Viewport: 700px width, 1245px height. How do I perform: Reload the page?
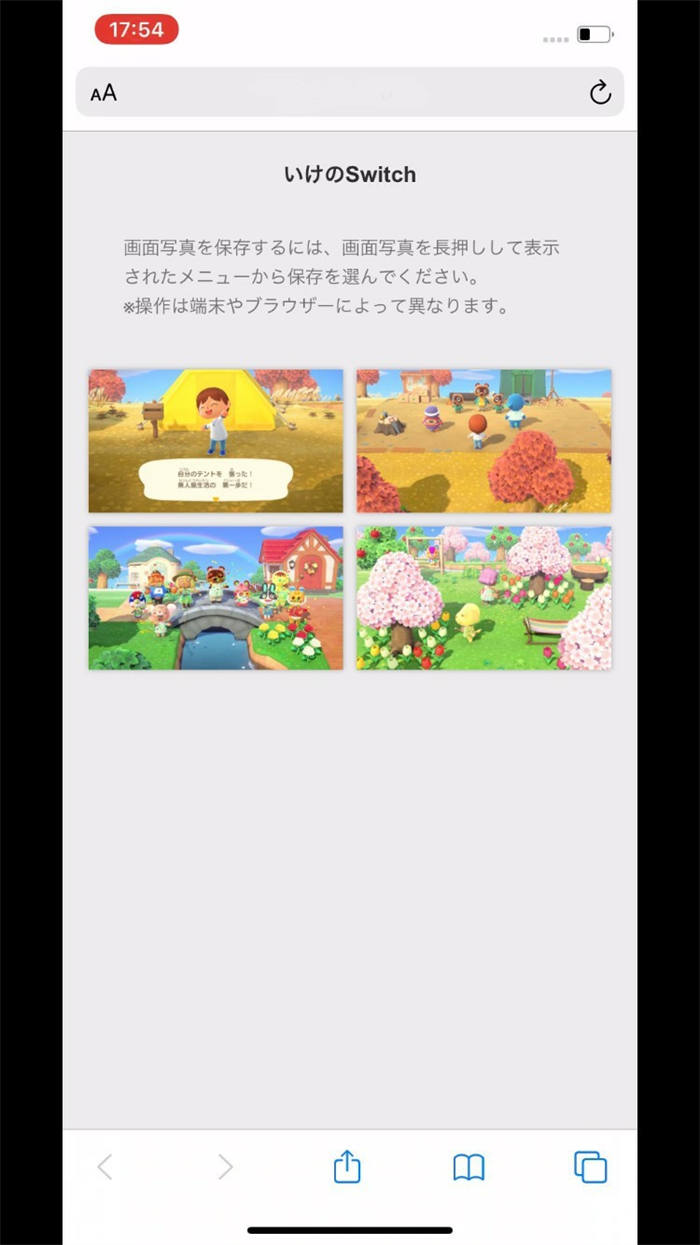pos(599,93)
